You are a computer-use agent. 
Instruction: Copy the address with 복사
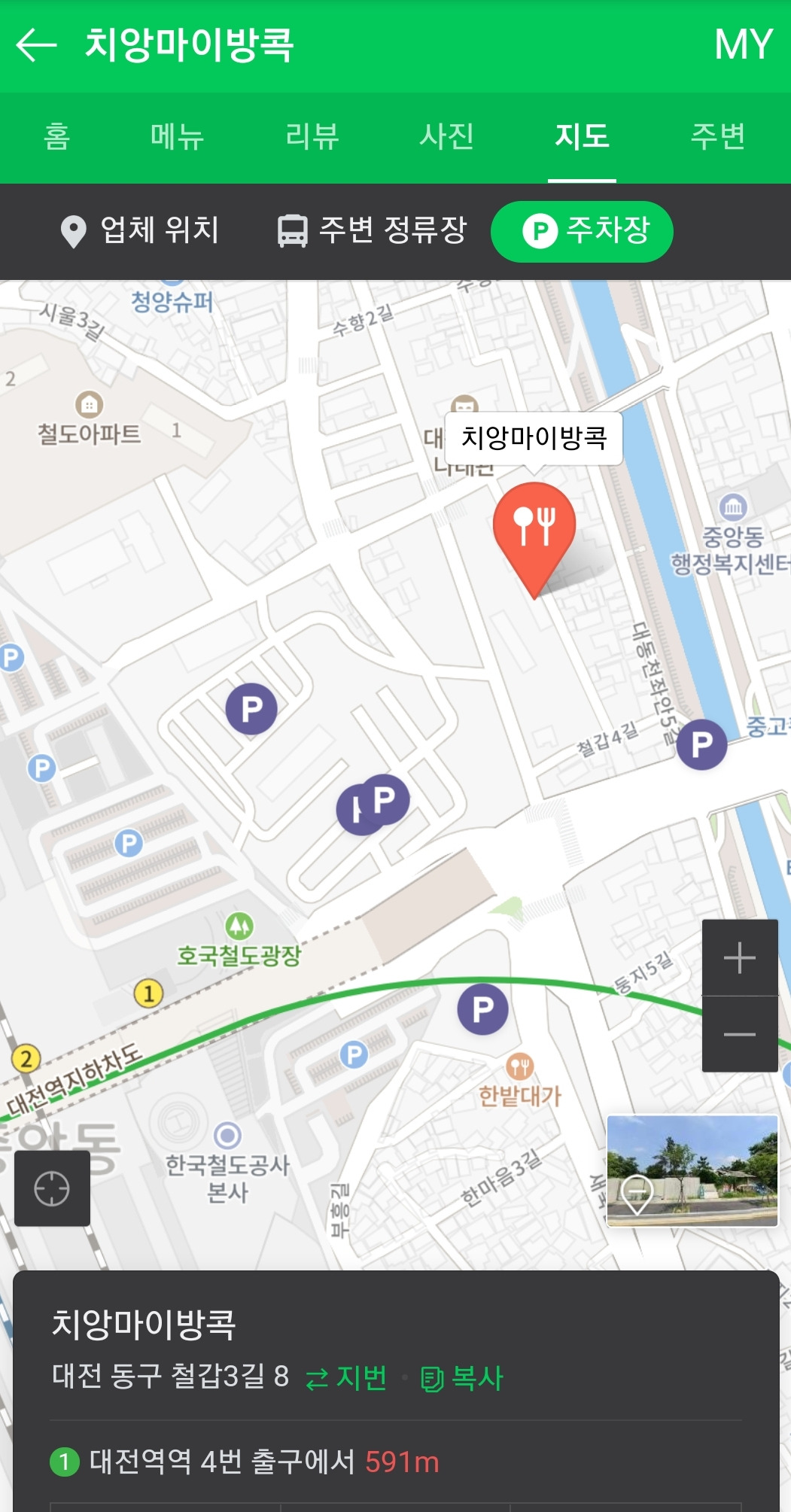[x=462, y=1378]
